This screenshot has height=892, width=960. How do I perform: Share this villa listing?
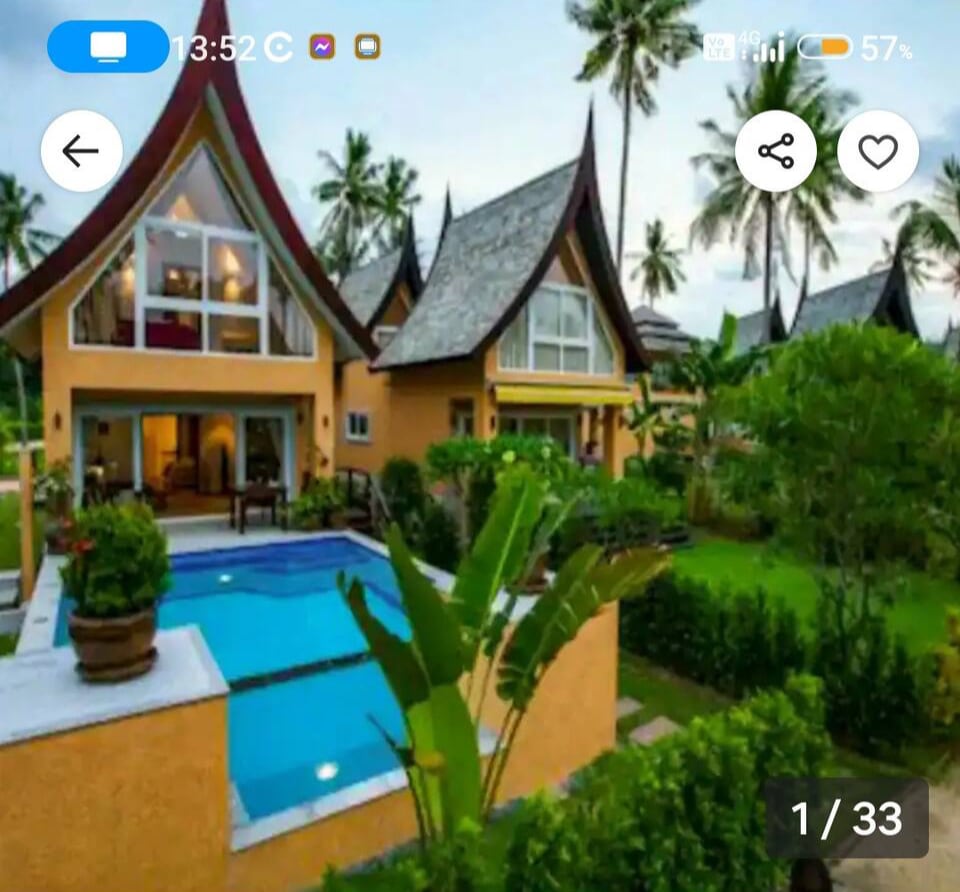click(x=775, y=151)
